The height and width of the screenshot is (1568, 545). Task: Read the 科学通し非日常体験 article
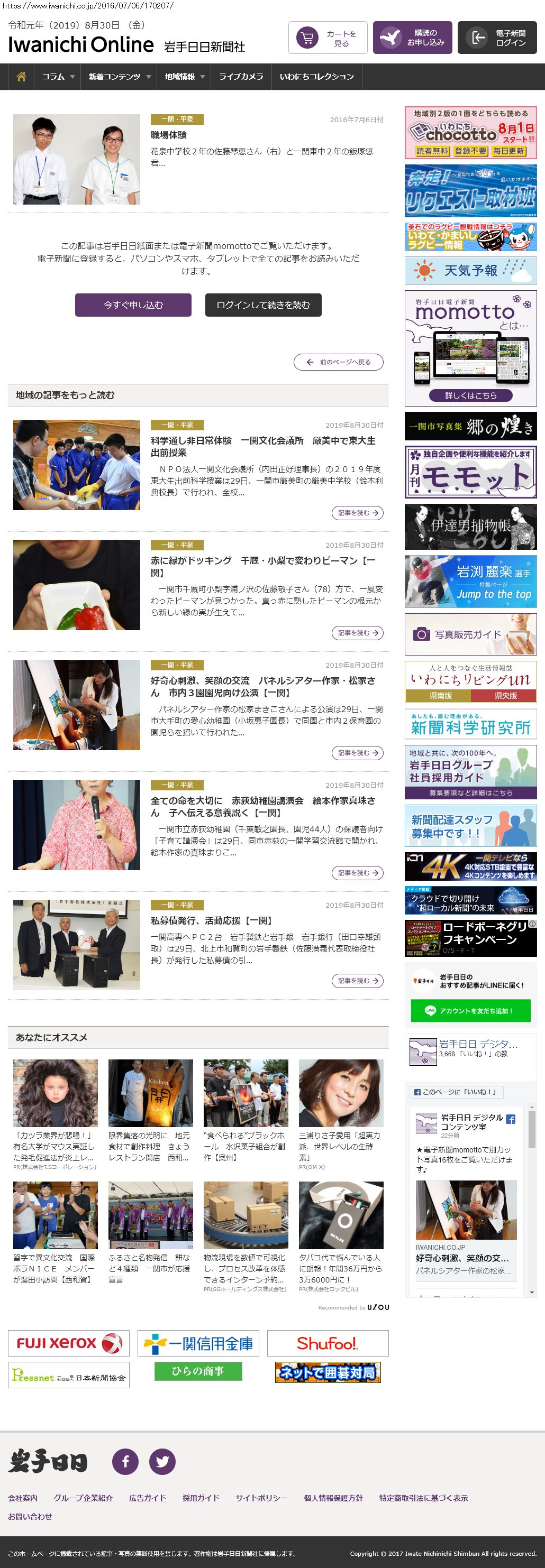click(x=262, y=446)
